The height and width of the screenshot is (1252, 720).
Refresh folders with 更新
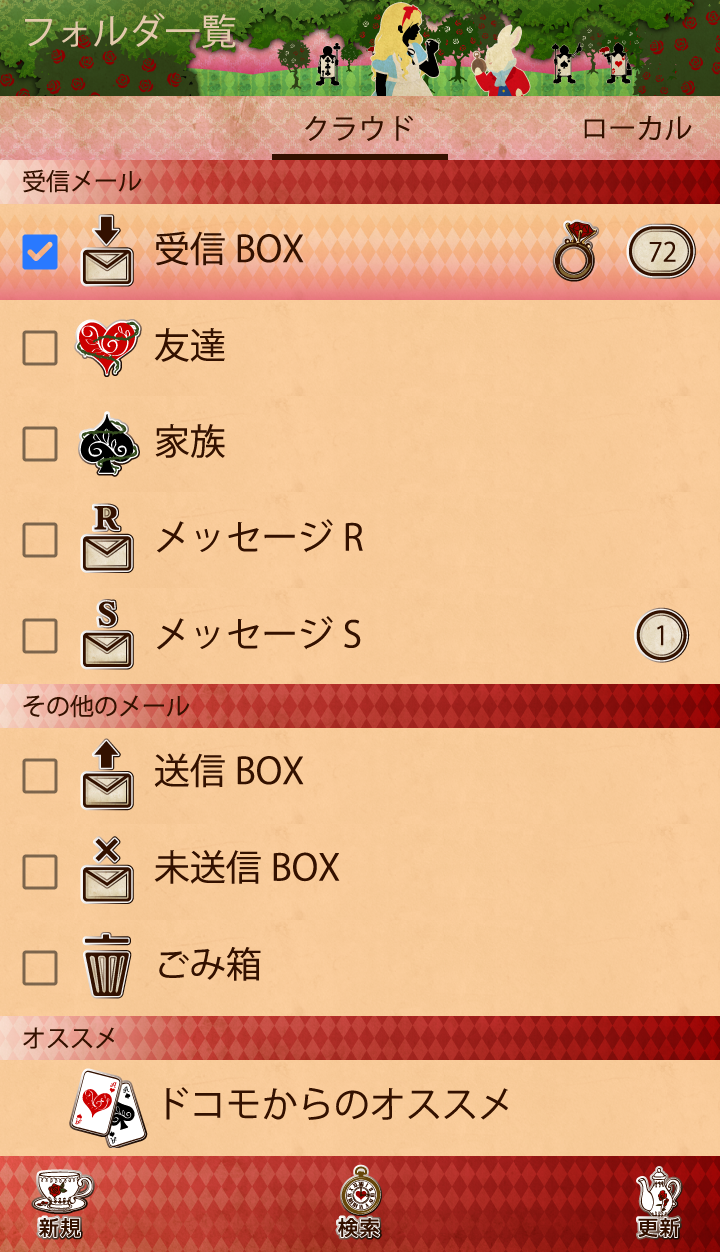coord(658,1204)
